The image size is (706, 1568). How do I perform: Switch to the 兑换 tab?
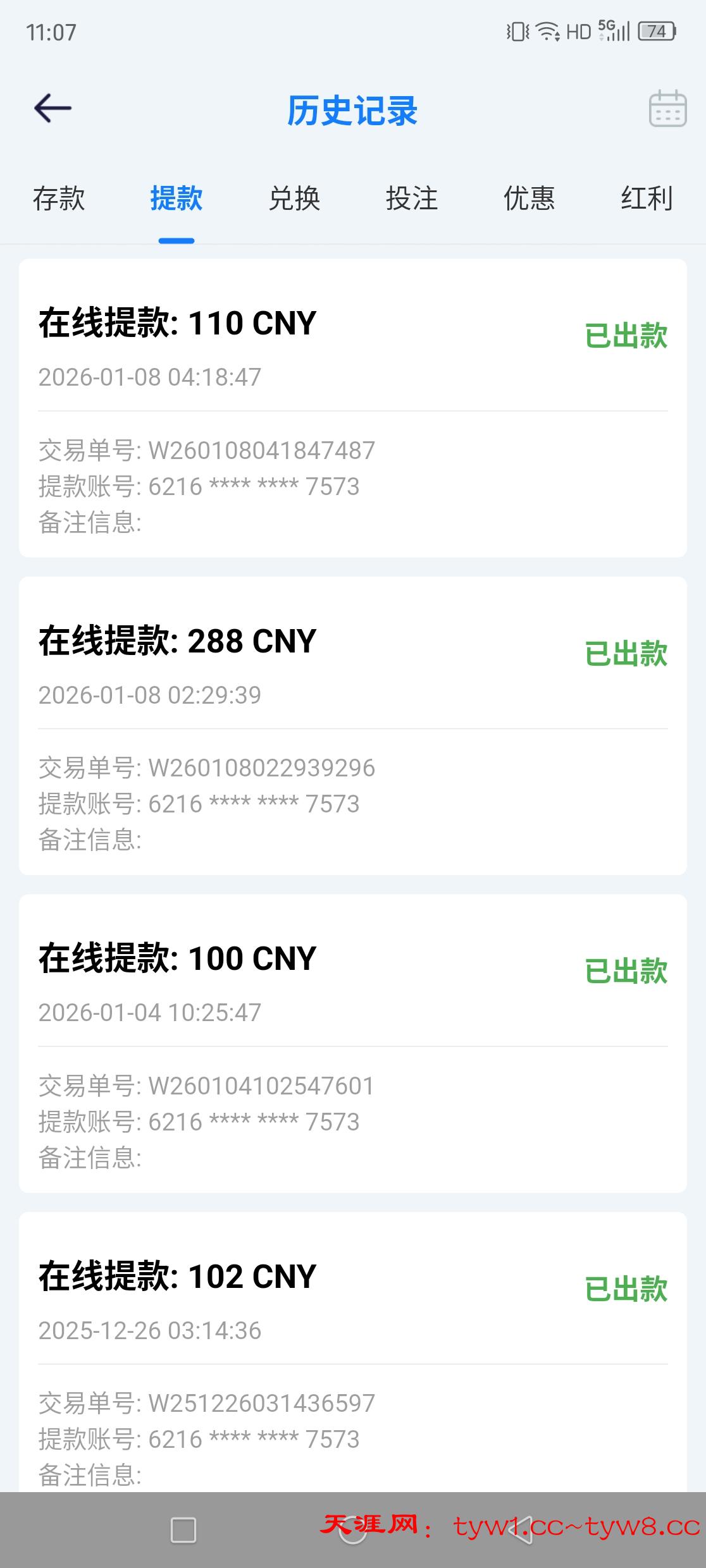[x=294, y=199]
